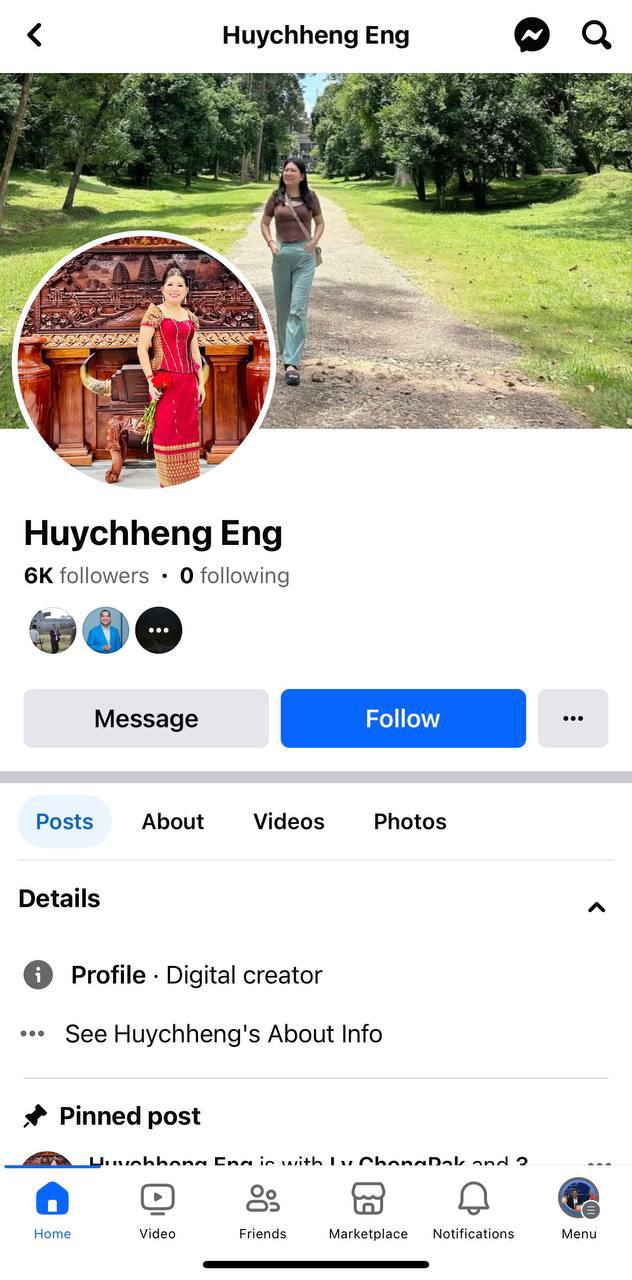
Task: Follow Huychheng Eng
Action: point(403,718)
